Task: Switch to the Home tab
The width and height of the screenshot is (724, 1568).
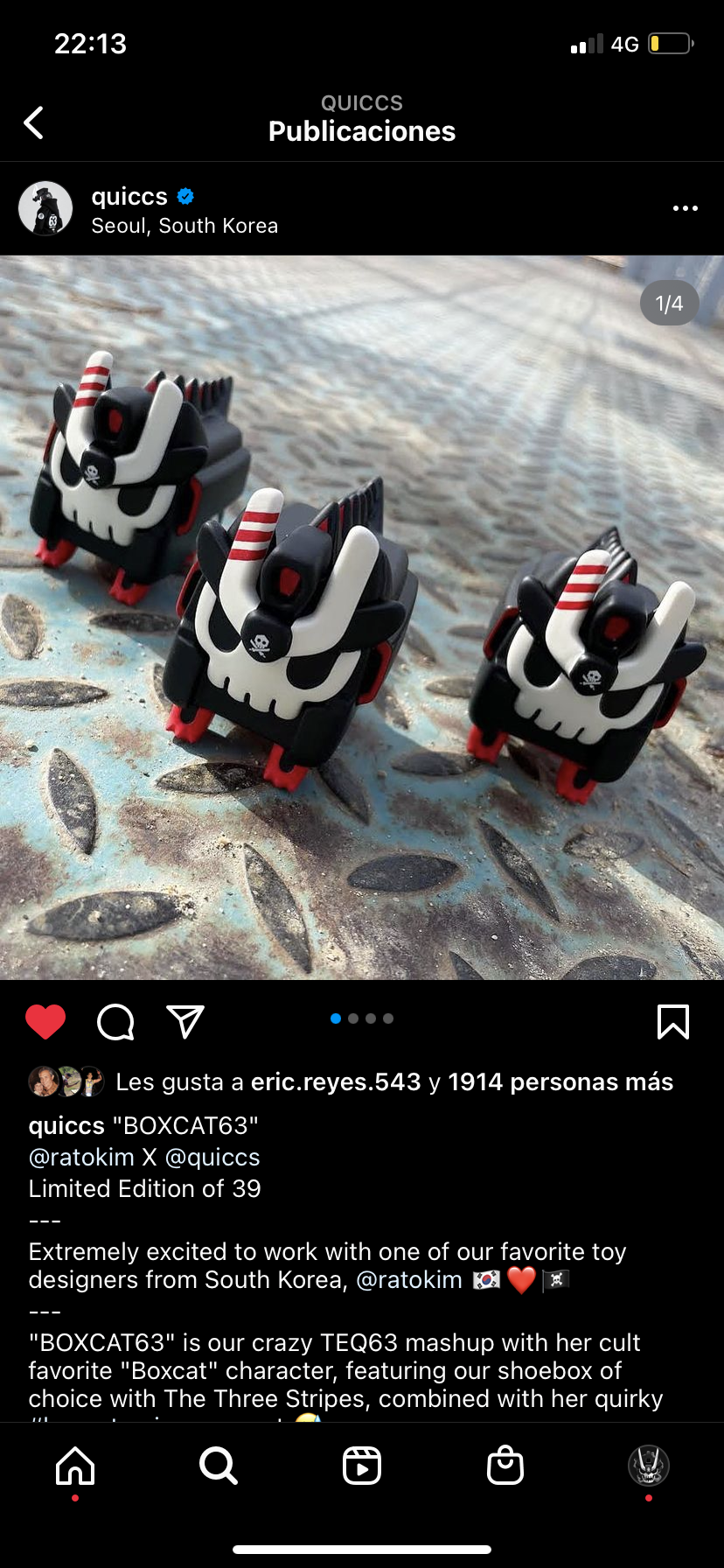Action: [75, 1466]
